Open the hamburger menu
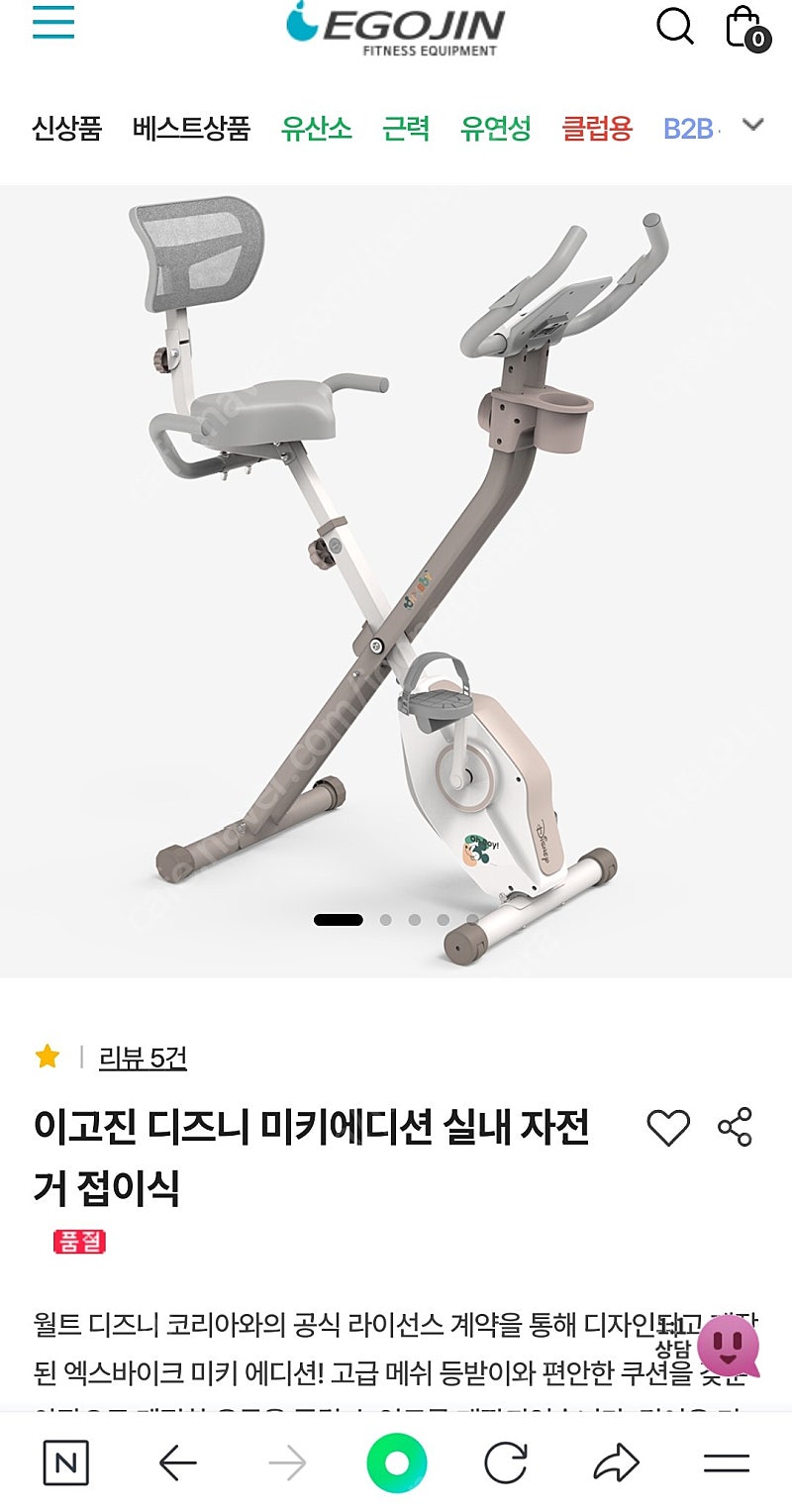This screenshot has height=1512, width=792. tap(53, 23)
